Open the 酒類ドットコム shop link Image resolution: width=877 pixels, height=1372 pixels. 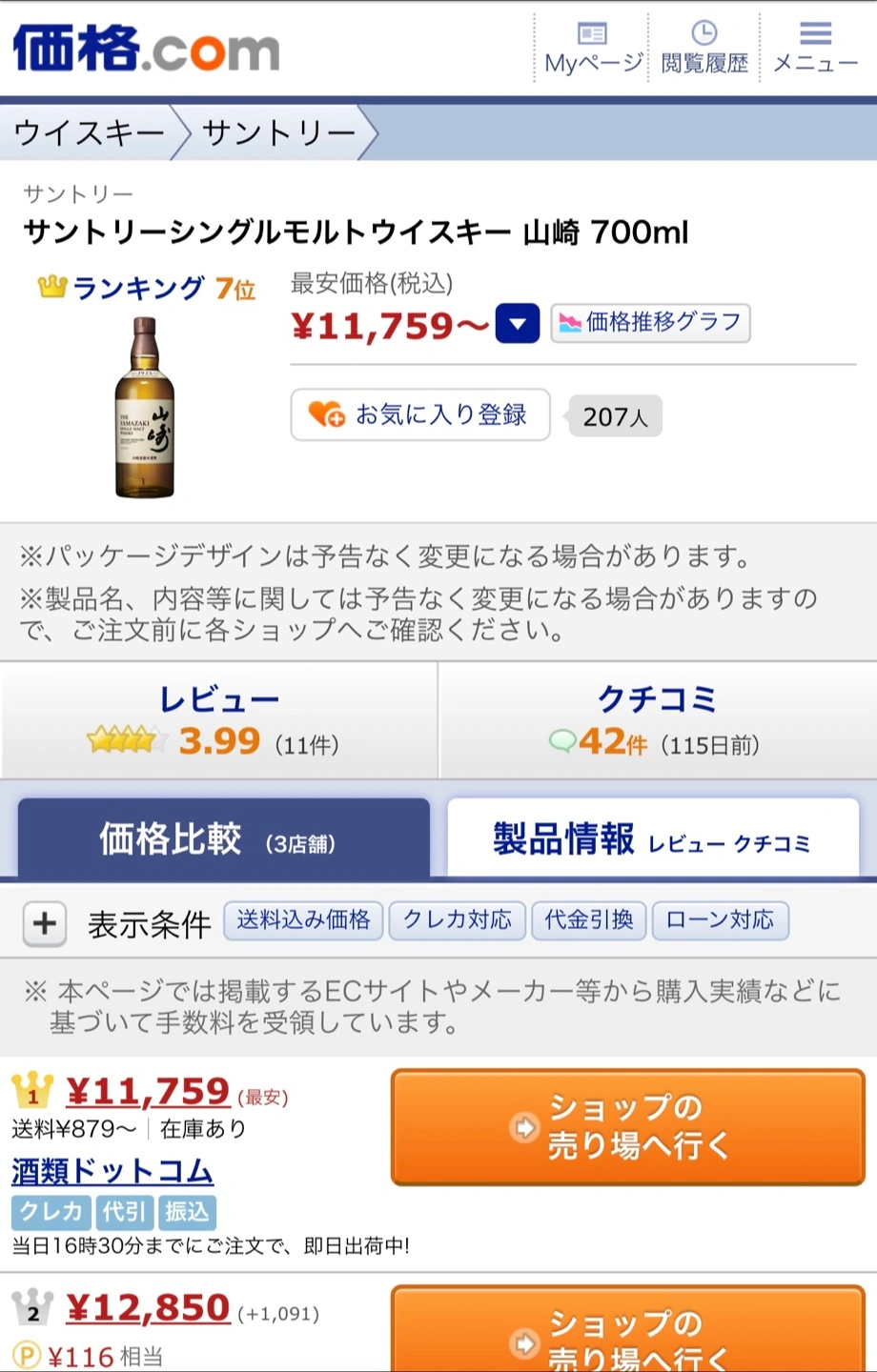click(112, 1171)
